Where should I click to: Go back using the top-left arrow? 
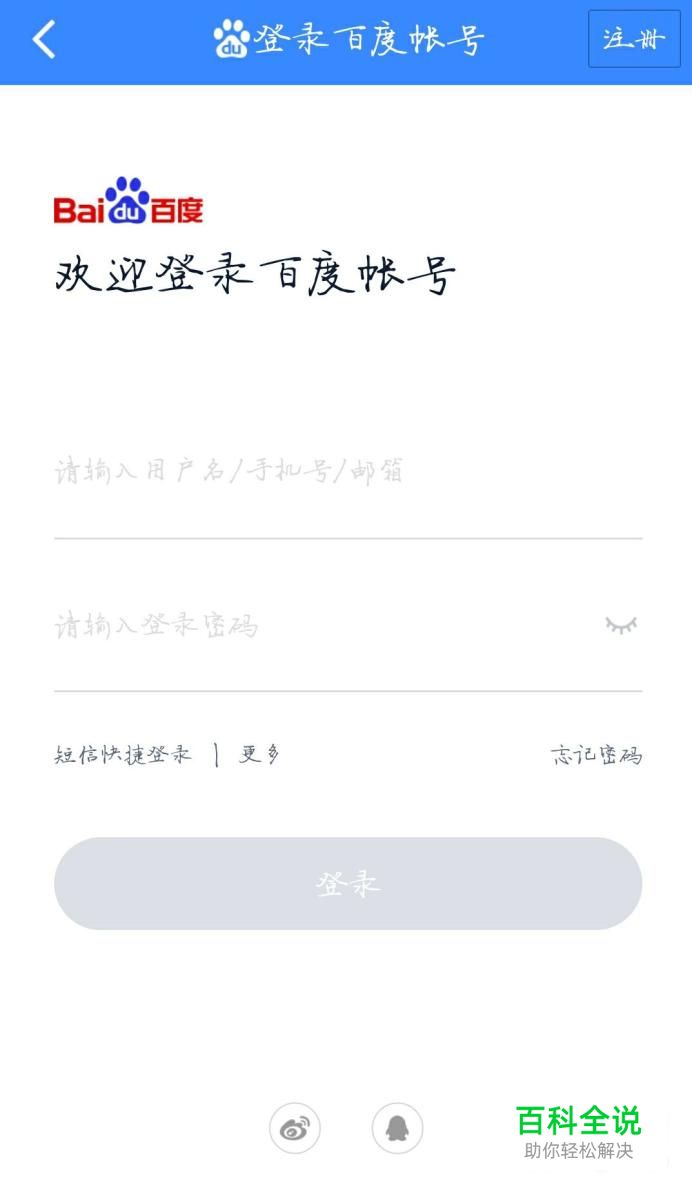44,41
